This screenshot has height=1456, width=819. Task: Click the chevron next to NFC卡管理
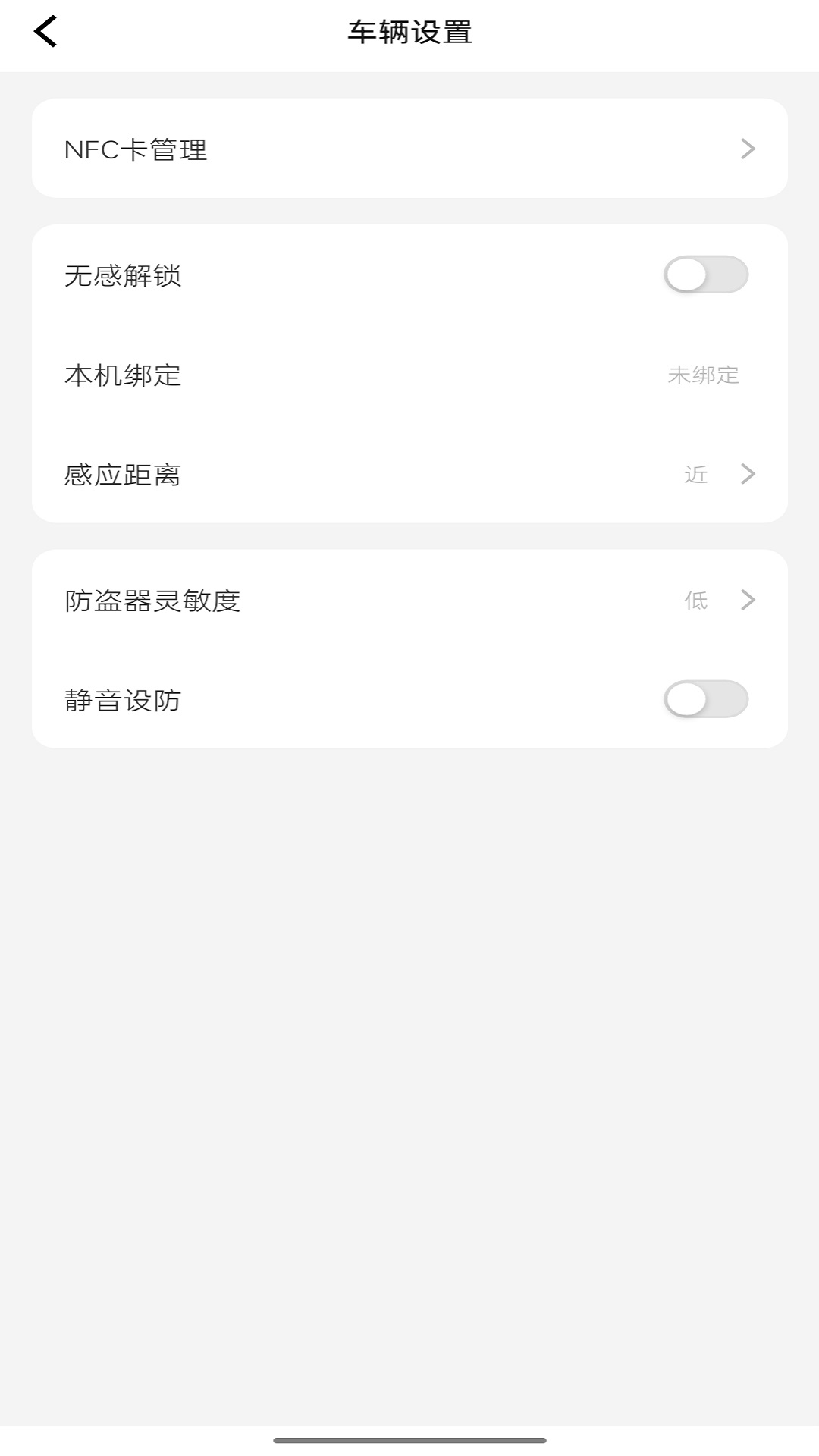click(x=748, y=149)
